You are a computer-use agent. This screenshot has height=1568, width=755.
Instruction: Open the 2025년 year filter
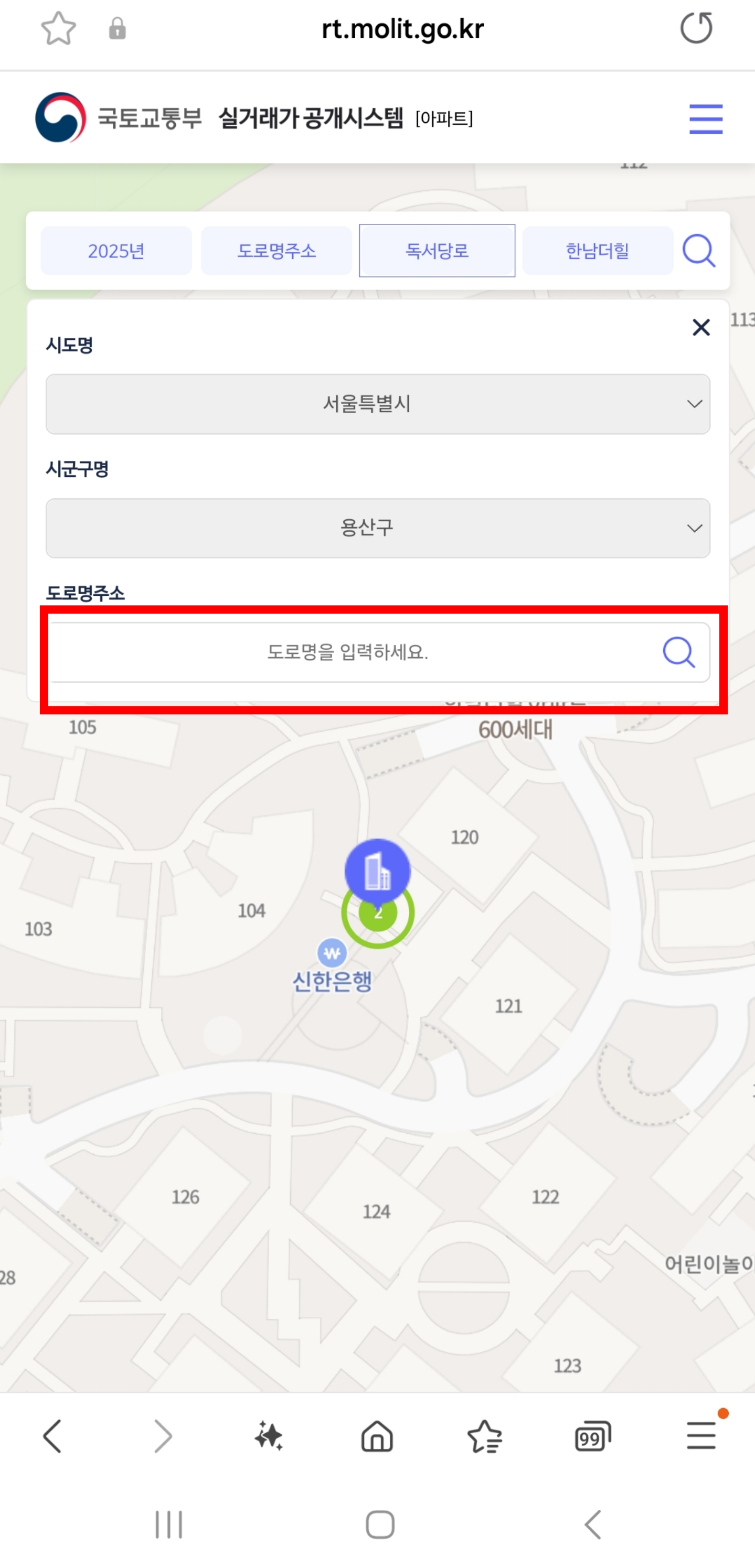coord(115,251)
